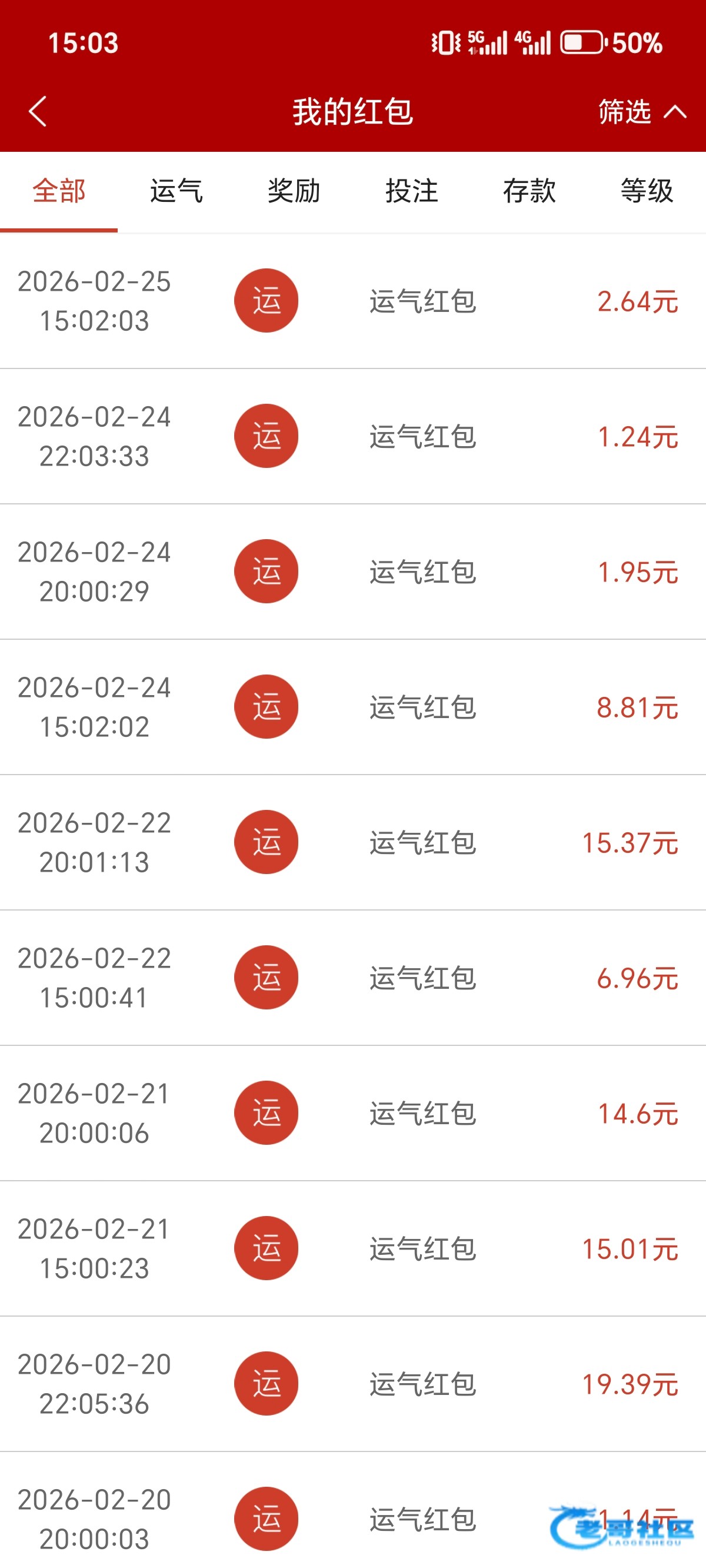Switch to the 奖励 tab

[294, 191]
